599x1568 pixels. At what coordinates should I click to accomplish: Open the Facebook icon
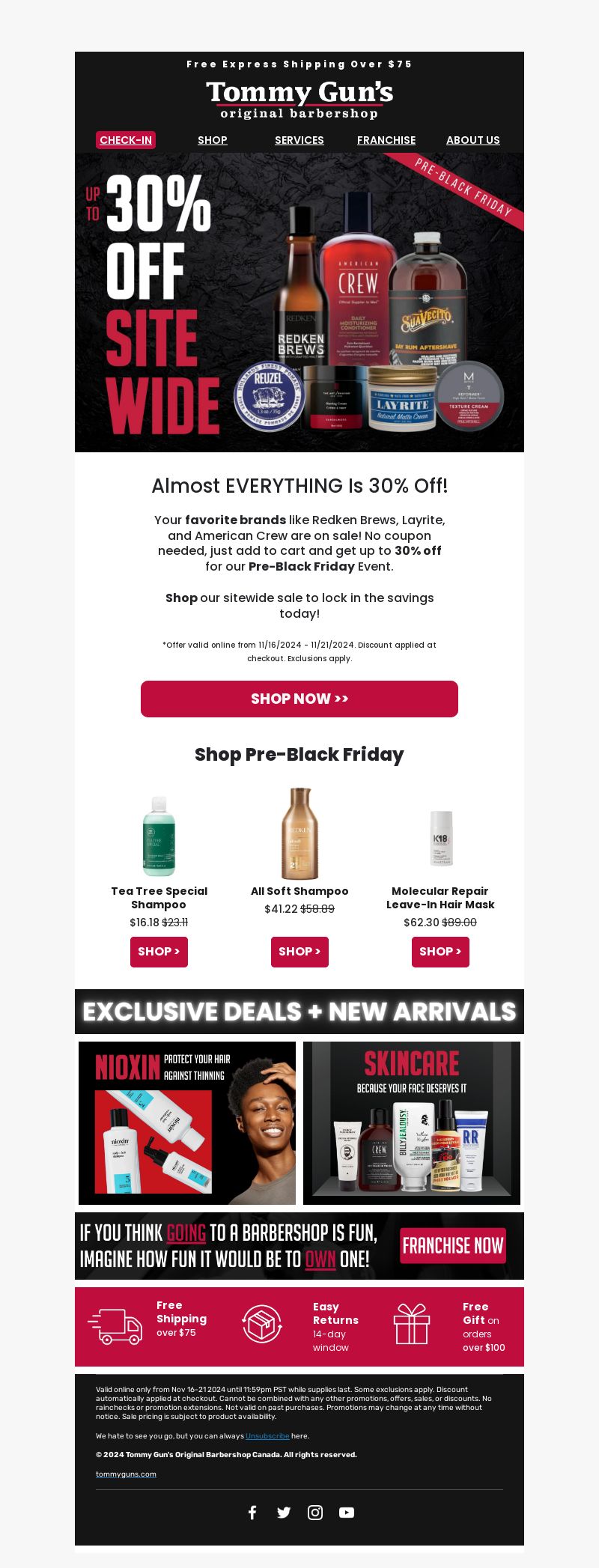point(252,1513)
